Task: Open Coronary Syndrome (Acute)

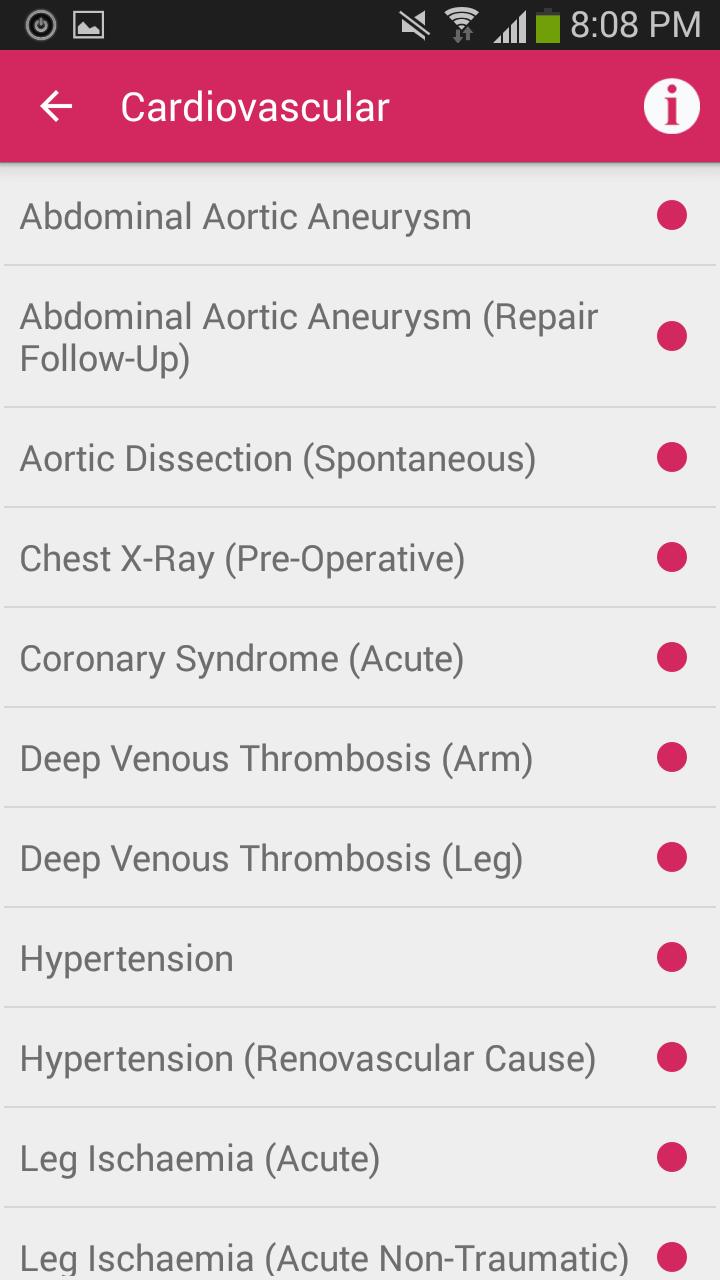Action: (242, 659)
